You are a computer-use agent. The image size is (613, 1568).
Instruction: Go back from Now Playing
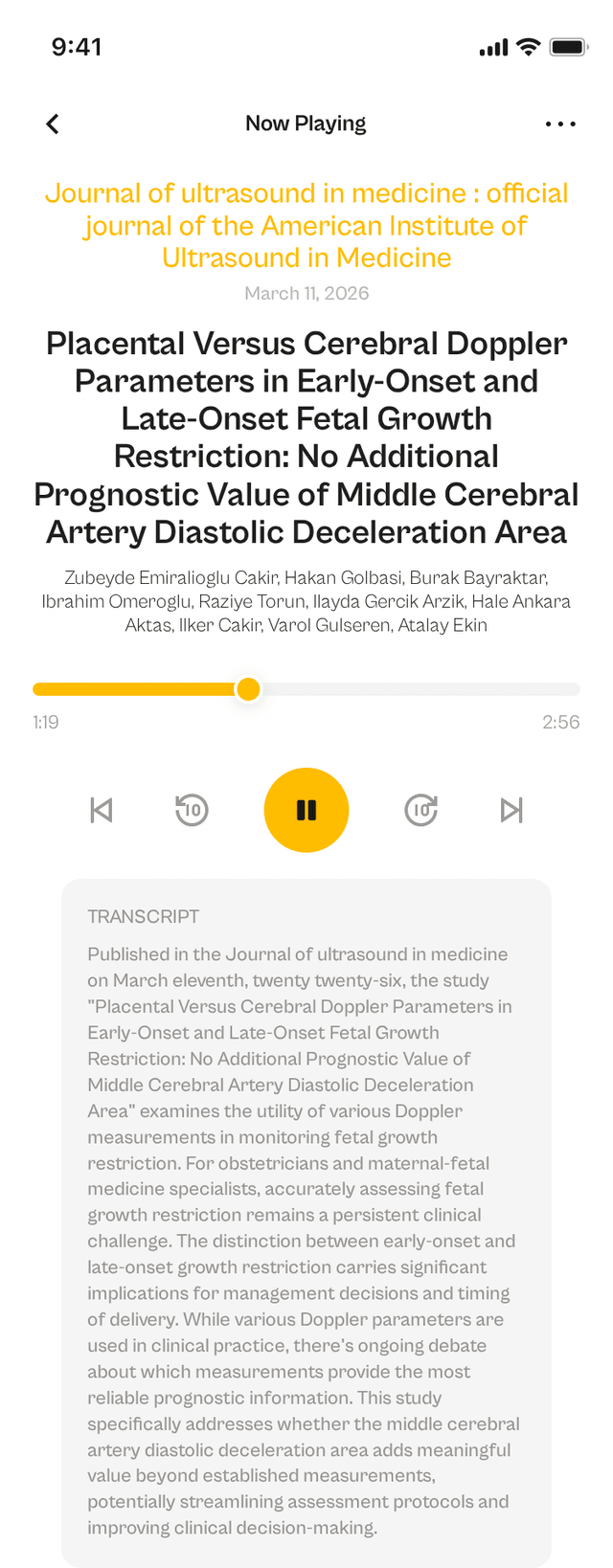tap(53, 123)
